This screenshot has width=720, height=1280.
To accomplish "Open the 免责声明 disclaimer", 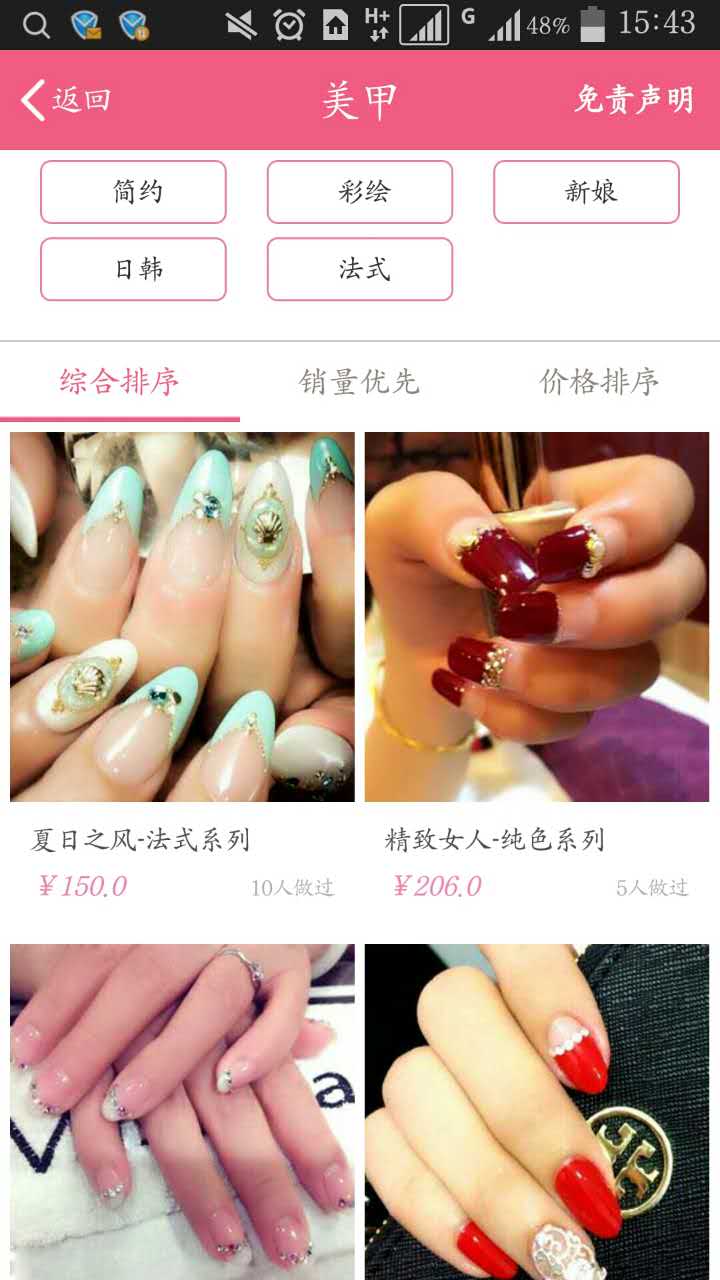I will pos(633,100).
